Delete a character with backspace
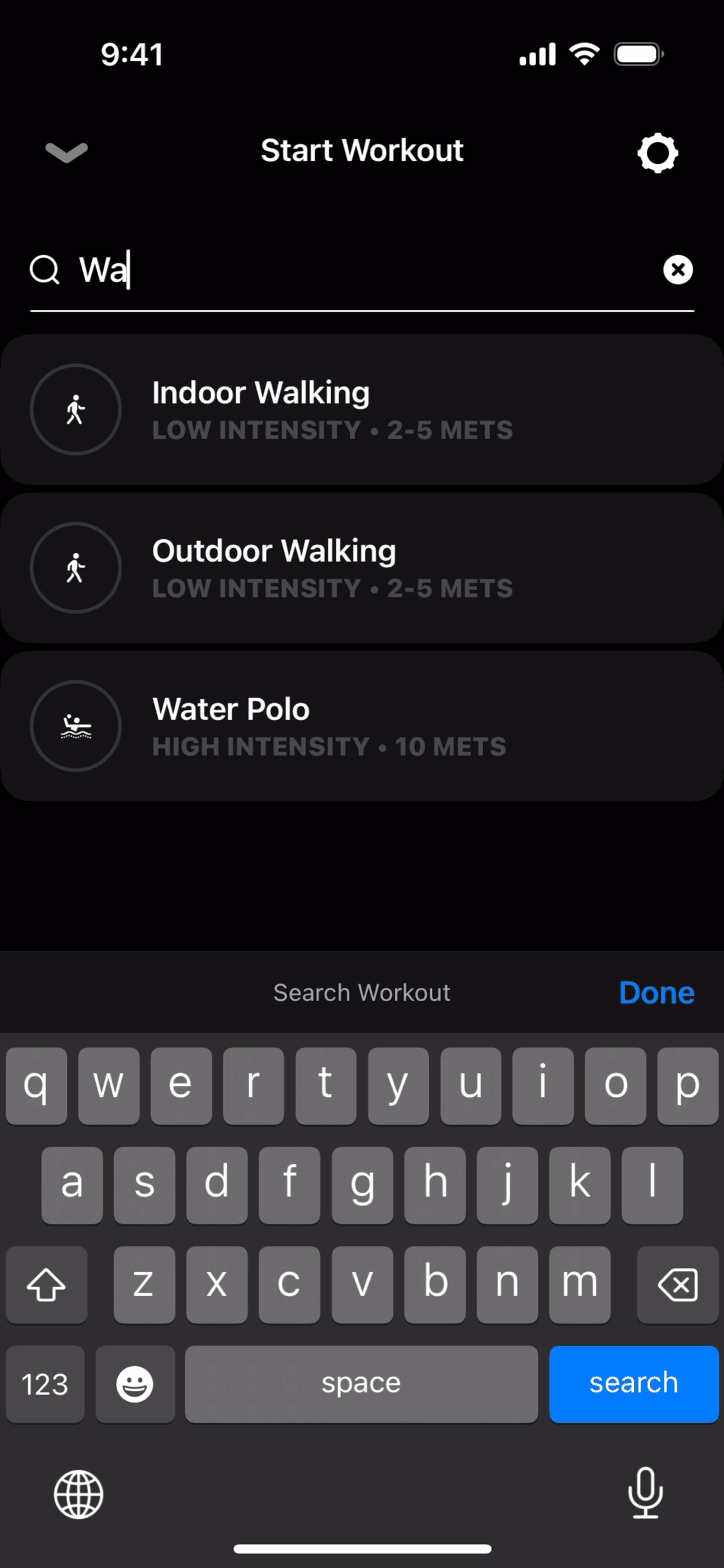This screenshot has width=724, height=1568. point(677,1284)
